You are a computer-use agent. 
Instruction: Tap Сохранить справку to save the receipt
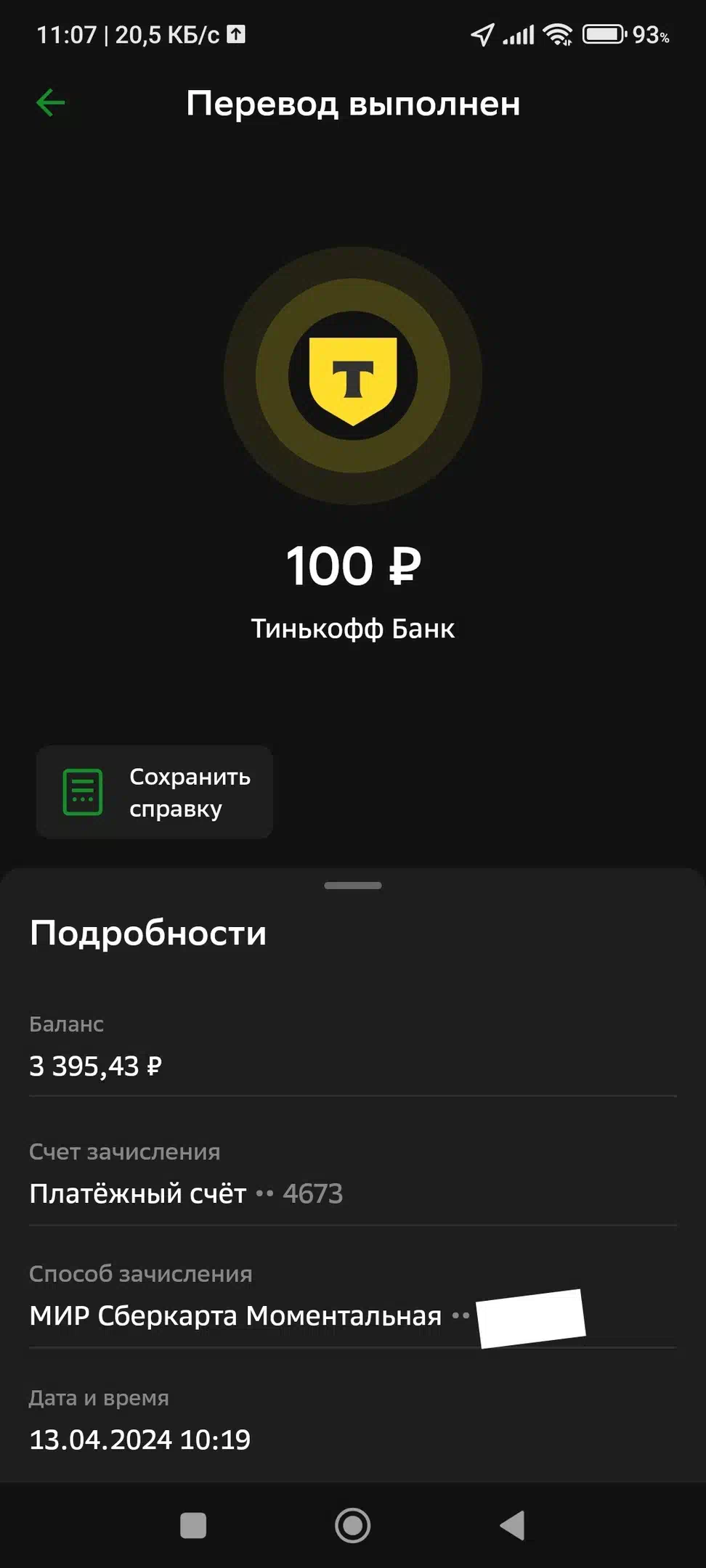pyautogui.click(x=155, y=792)
